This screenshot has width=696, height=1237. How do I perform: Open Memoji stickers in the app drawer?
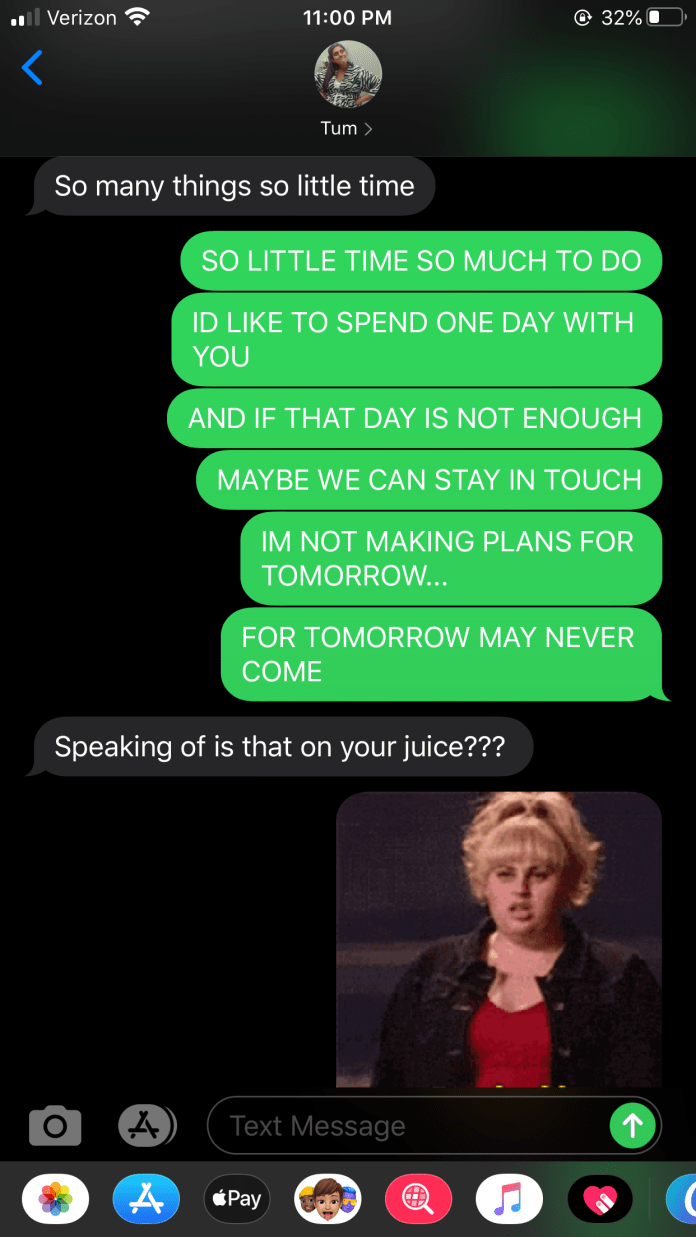click(x=328, y=1199)
